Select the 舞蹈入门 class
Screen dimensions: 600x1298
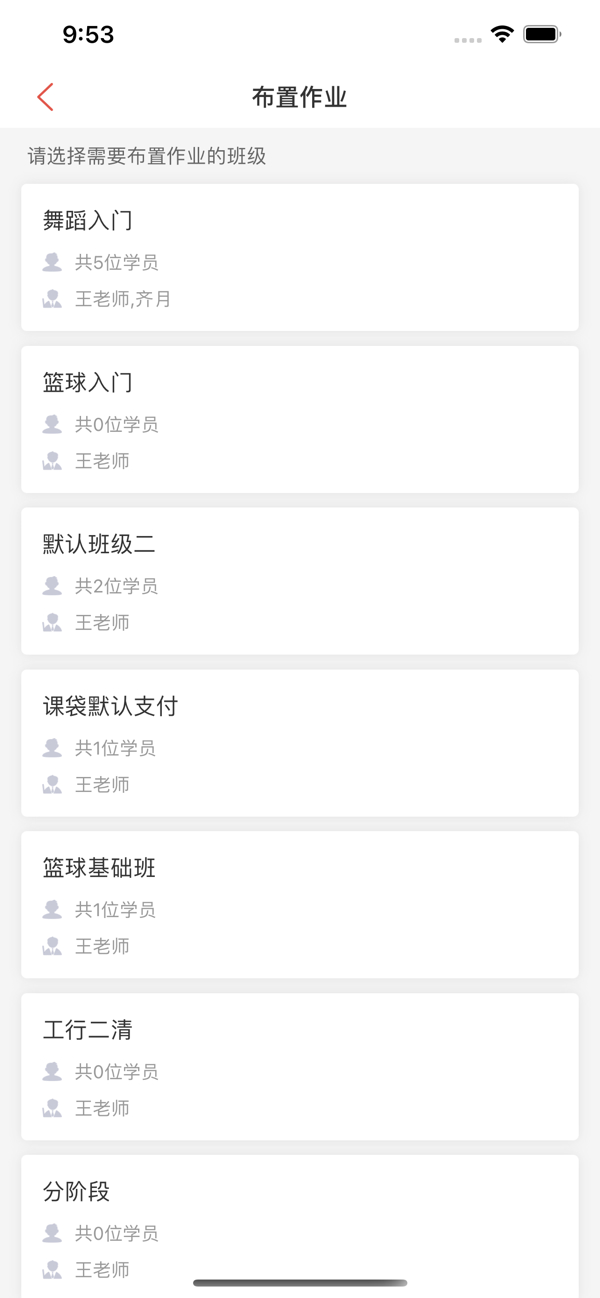point(300,257)
